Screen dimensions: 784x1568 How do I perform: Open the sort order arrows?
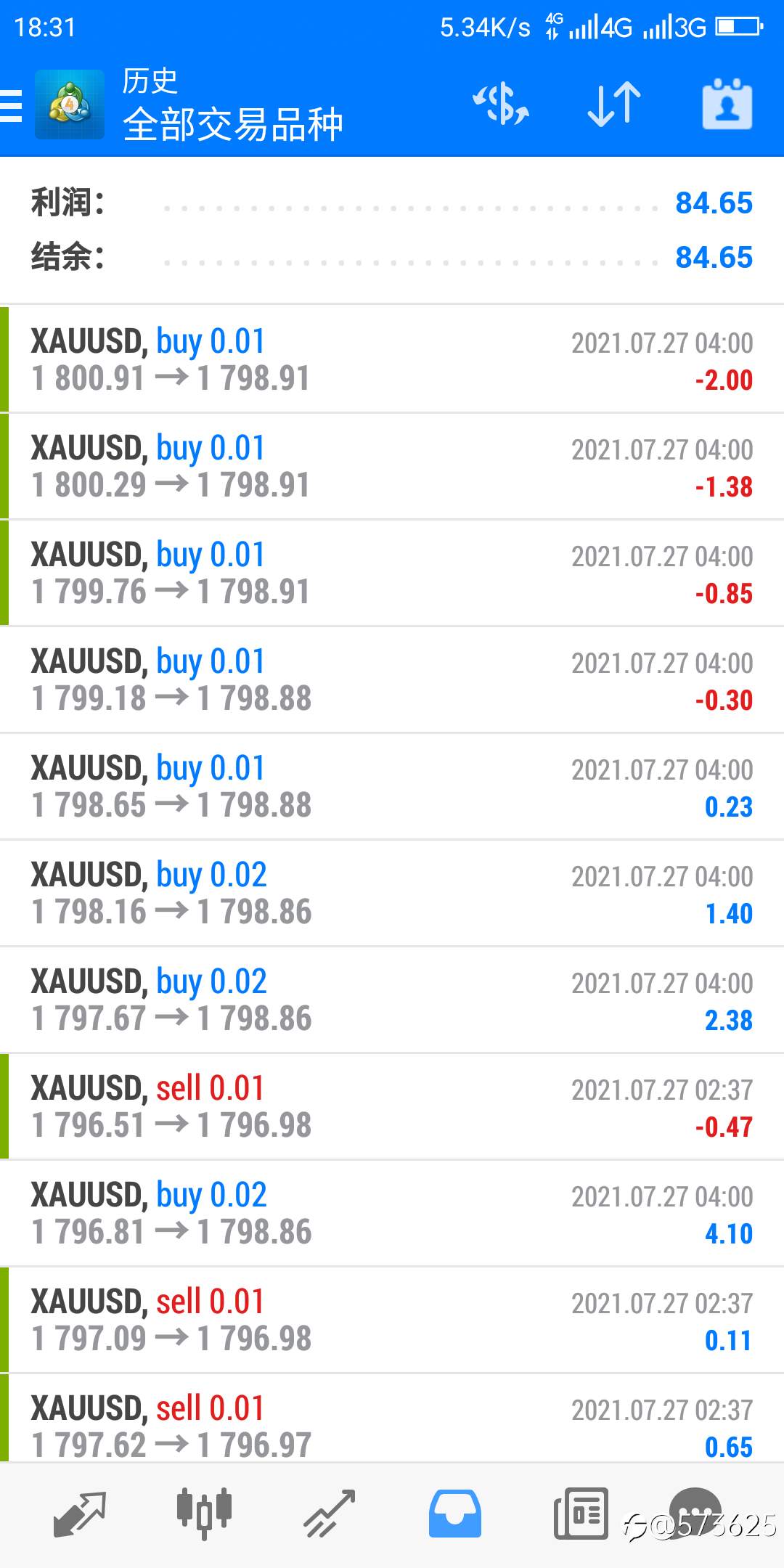[614, 104]
